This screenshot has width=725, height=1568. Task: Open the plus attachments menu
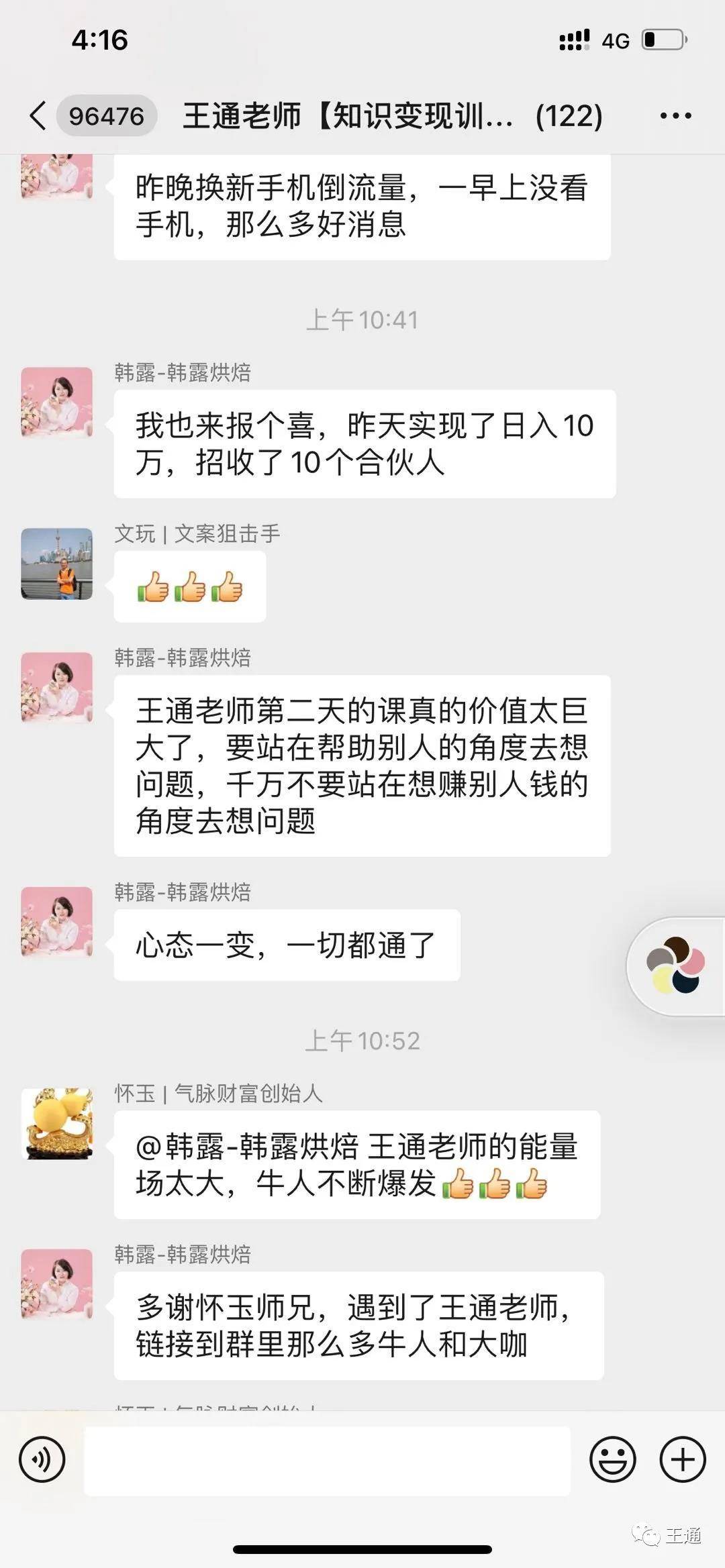(x=683, y=1459)
